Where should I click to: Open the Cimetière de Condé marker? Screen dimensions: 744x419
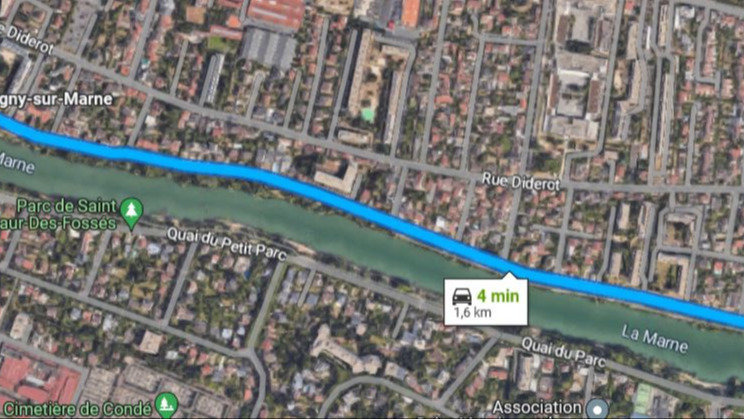click(x=168, y=406)
